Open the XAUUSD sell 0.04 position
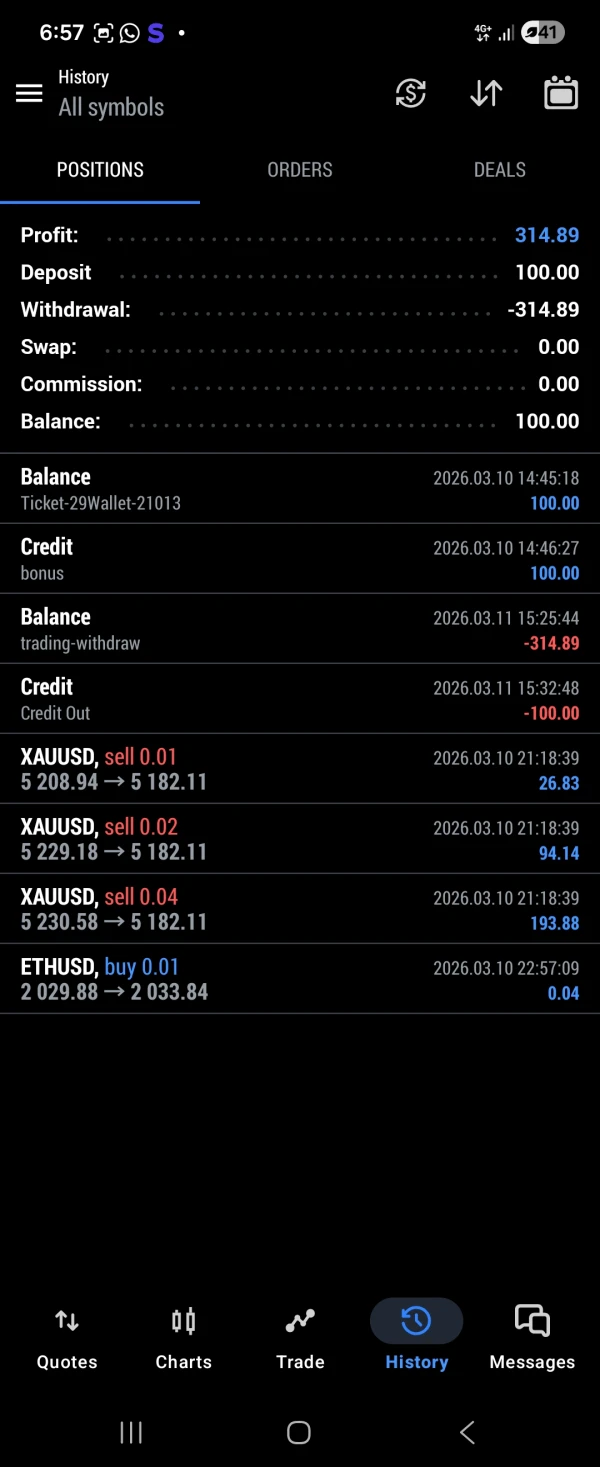Viewport: 600px width, 1467px height. point(300,909)
